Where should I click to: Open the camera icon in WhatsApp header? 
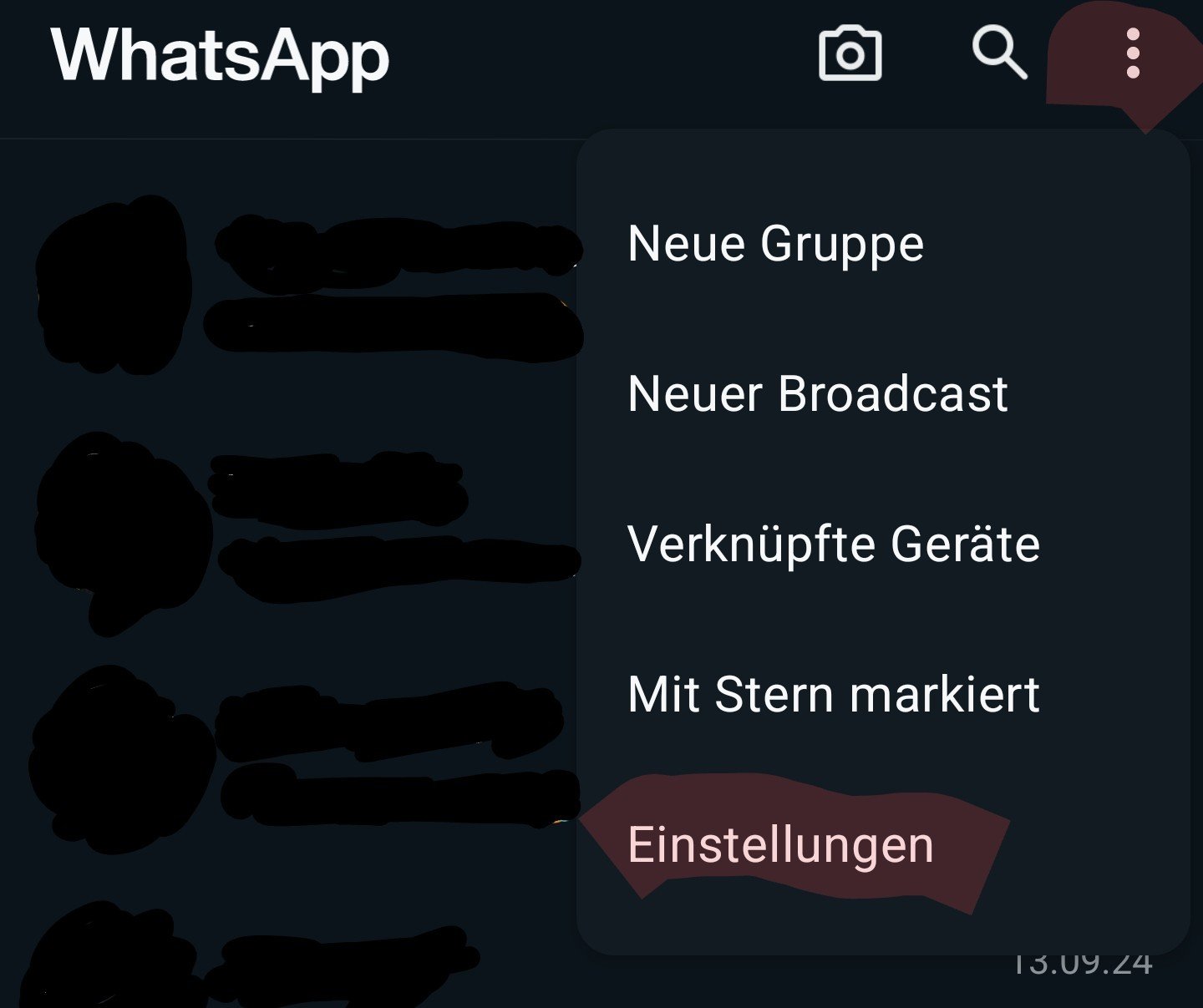850,54
